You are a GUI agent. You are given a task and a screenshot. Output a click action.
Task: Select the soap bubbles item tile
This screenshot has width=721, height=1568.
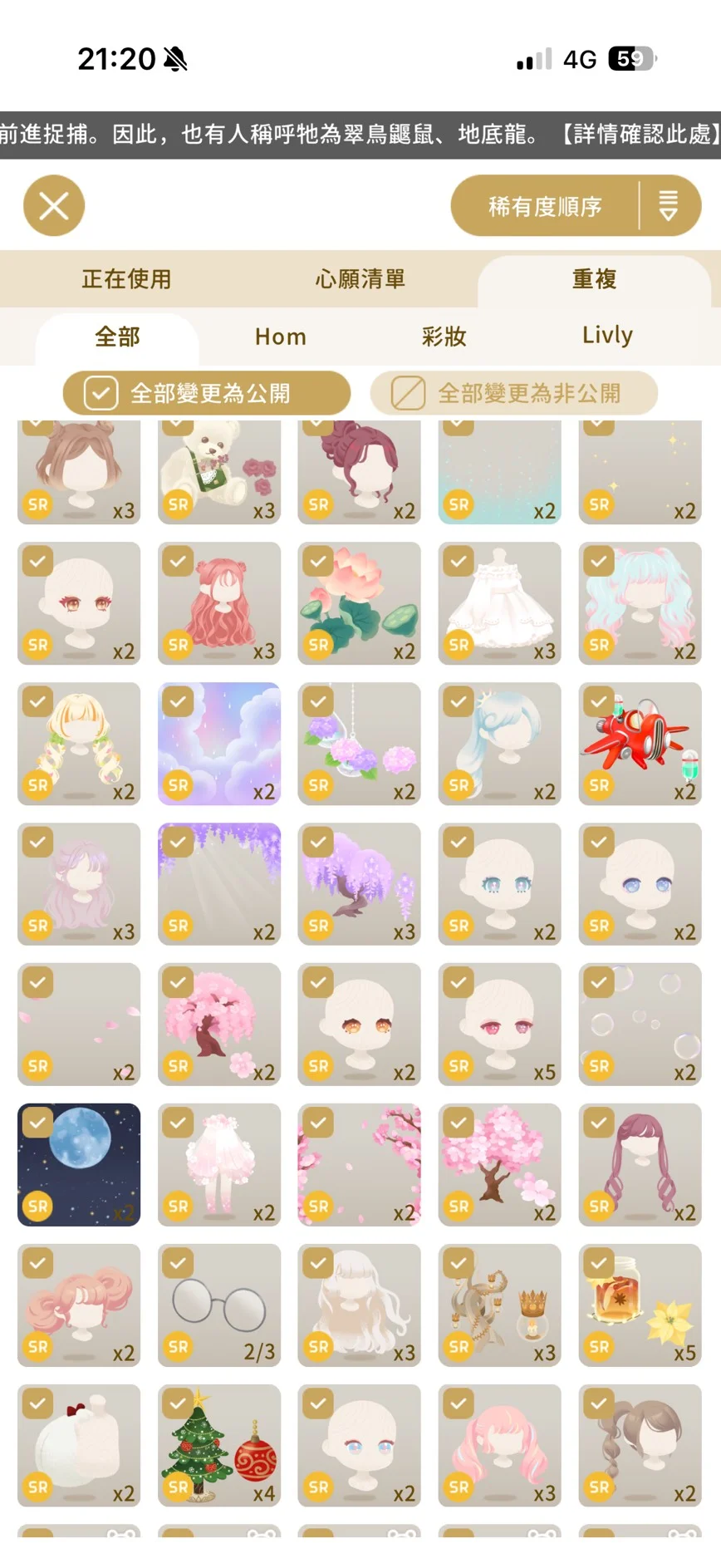click(640, 1024)
